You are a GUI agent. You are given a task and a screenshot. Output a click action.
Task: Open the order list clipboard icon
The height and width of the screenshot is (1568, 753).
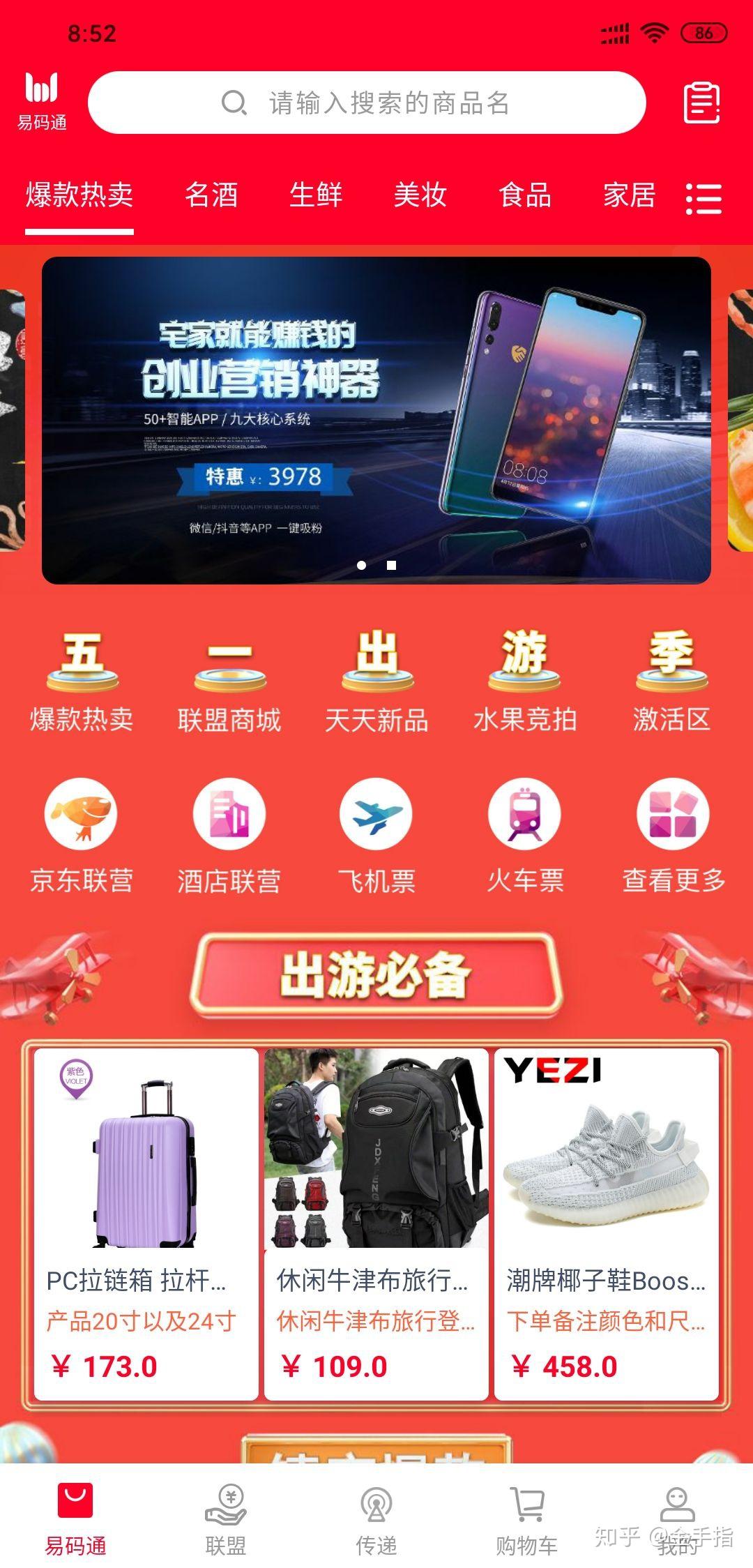click(x=701, y=103)
